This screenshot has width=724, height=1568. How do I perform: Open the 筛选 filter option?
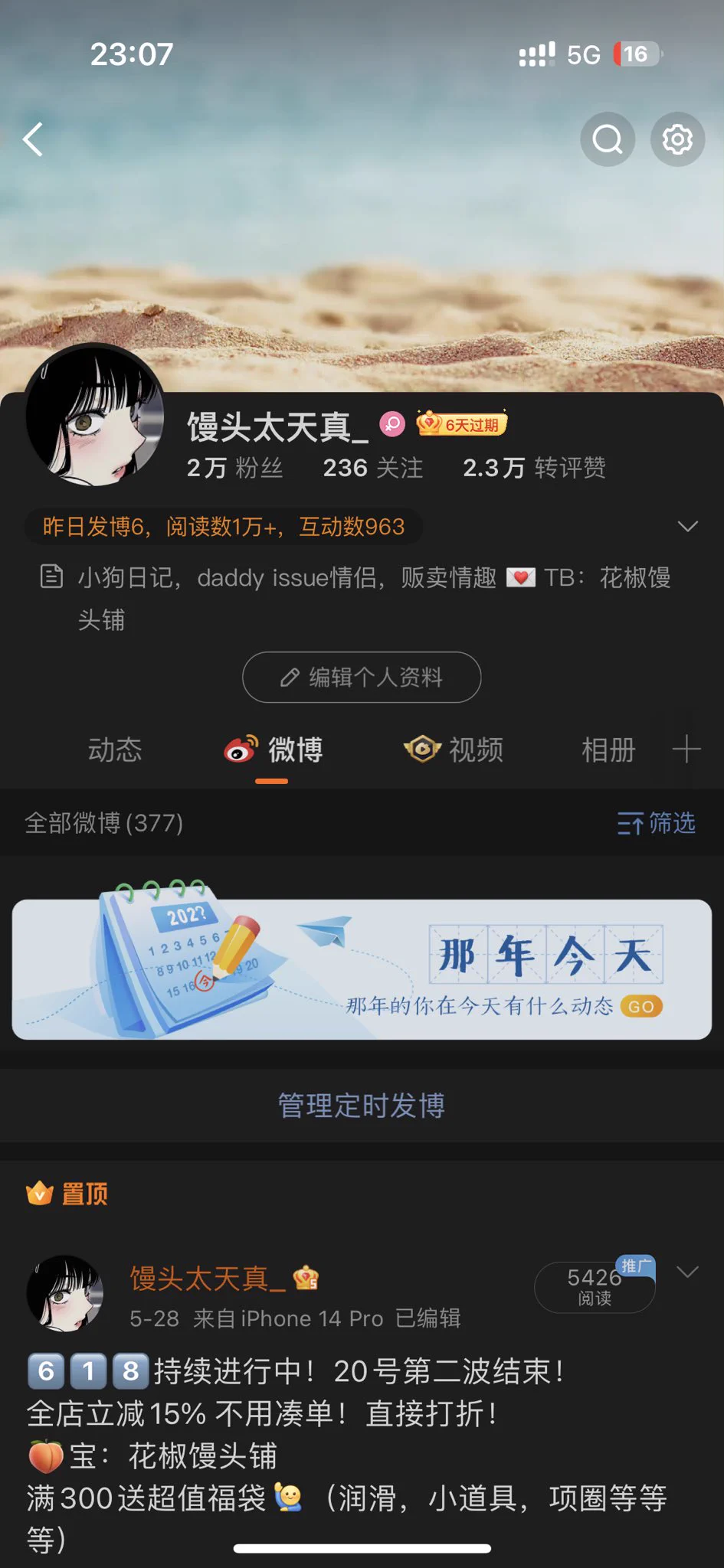tap(657, 823)
